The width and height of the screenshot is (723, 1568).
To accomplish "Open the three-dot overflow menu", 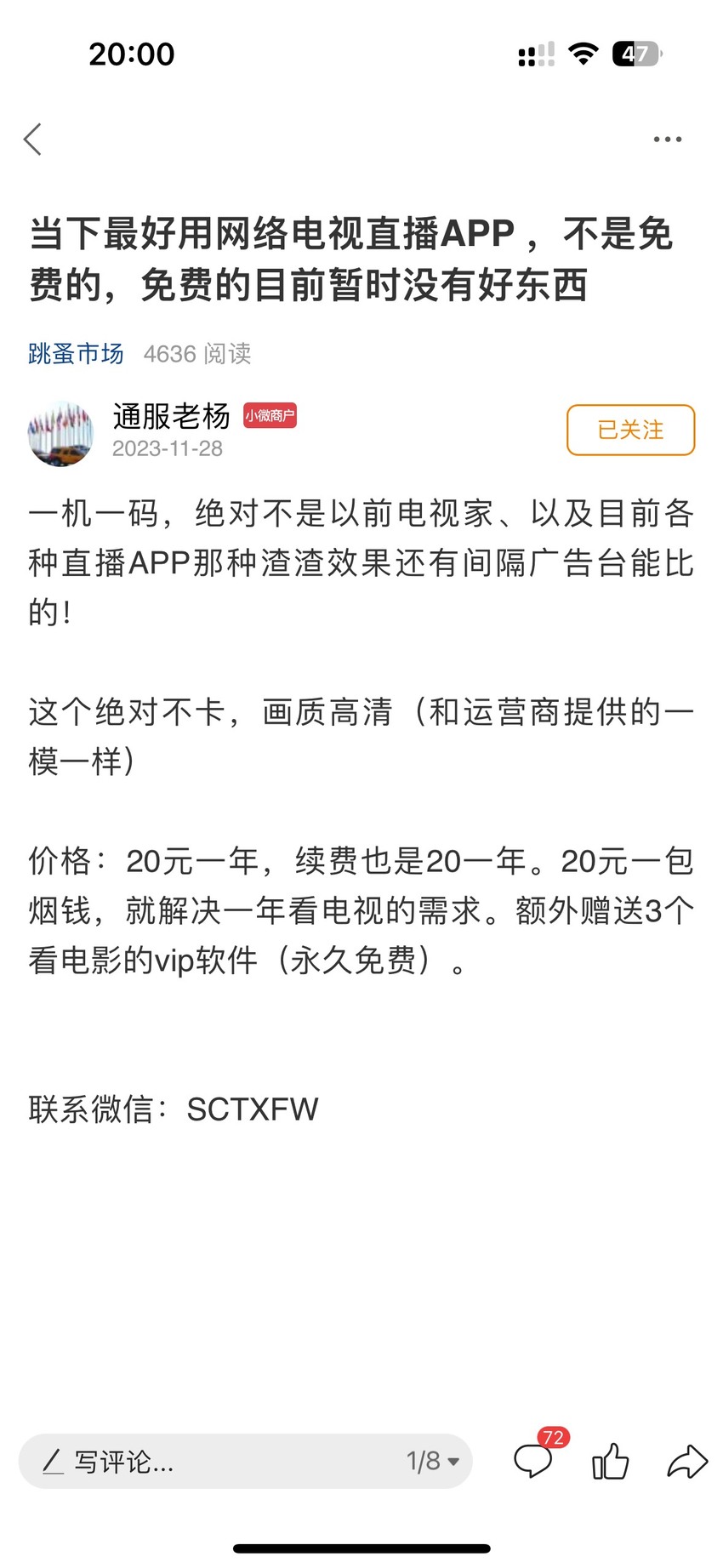I will click(668, 140).
